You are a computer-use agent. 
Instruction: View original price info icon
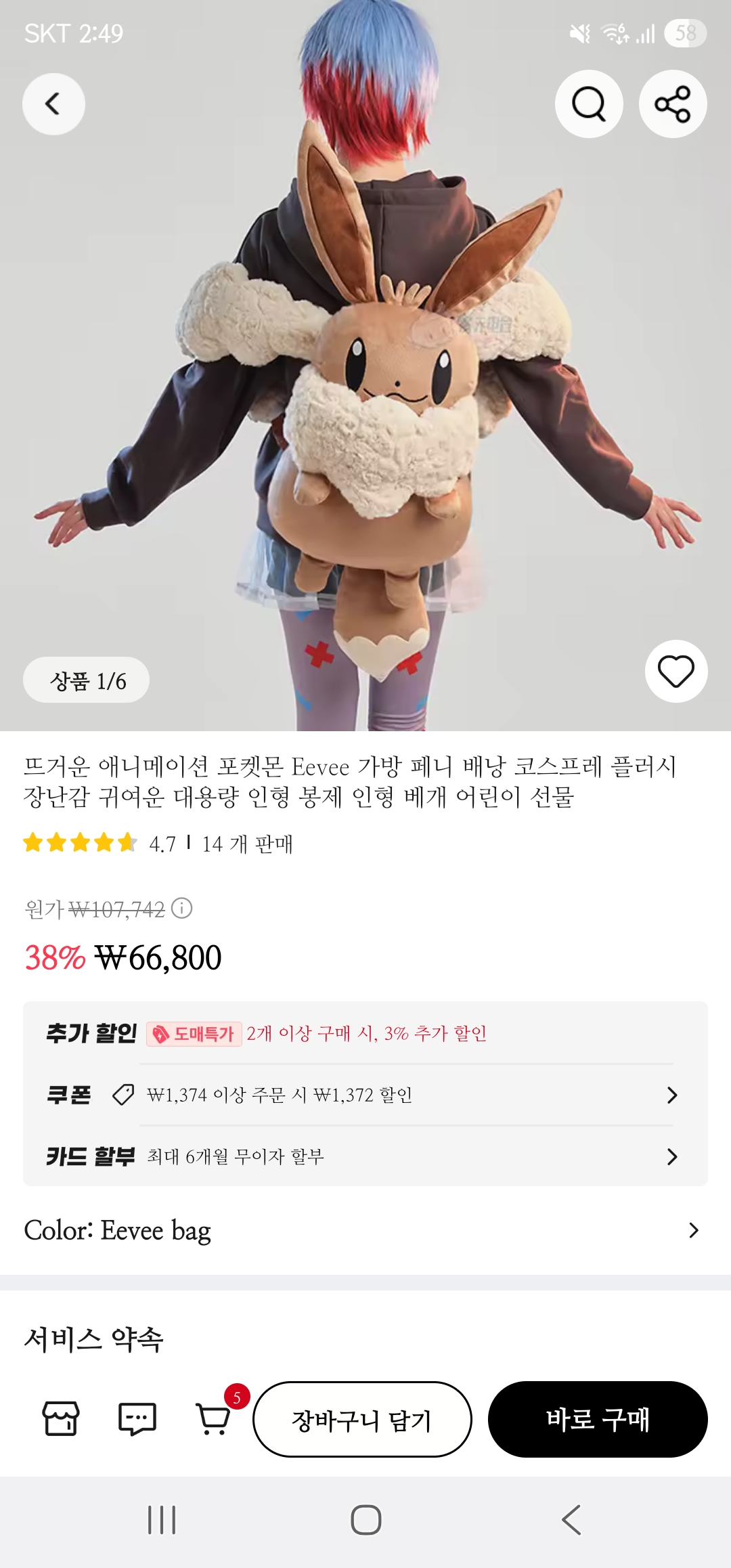(181, 908)
